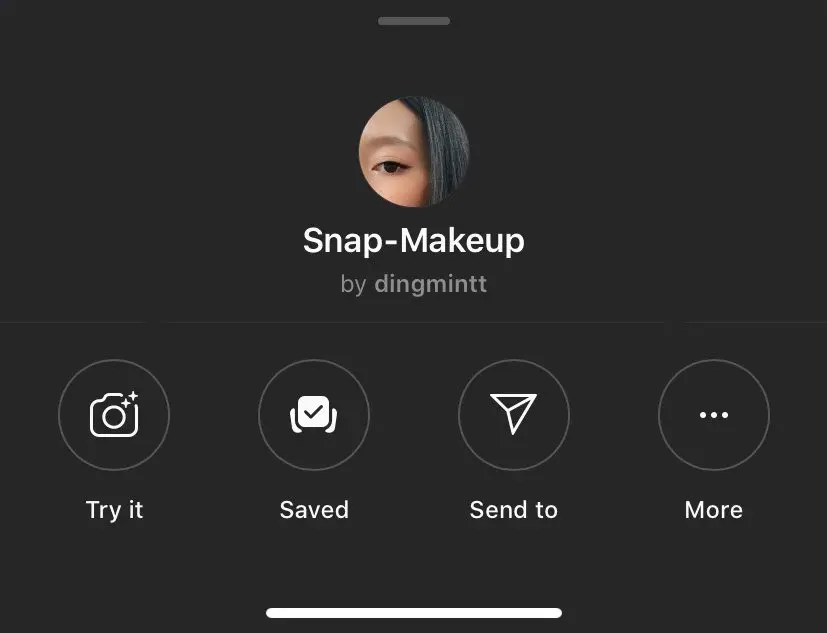Try the Snap-Makeup effect with the camera

pos(114,414)
